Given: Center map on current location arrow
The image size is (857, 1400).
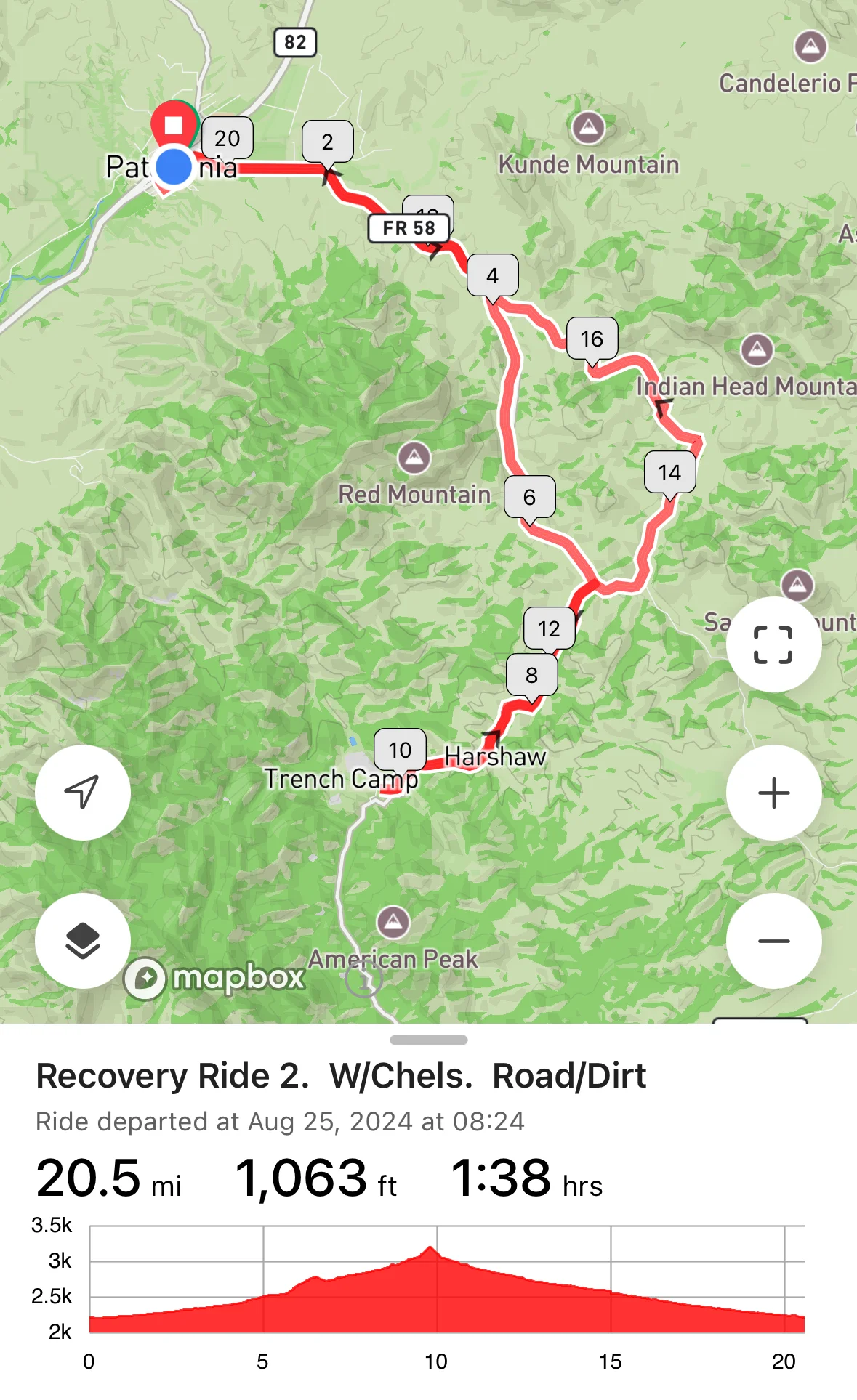Looking at the screenshot, I should pyautogui.click(x=83, y=793).
